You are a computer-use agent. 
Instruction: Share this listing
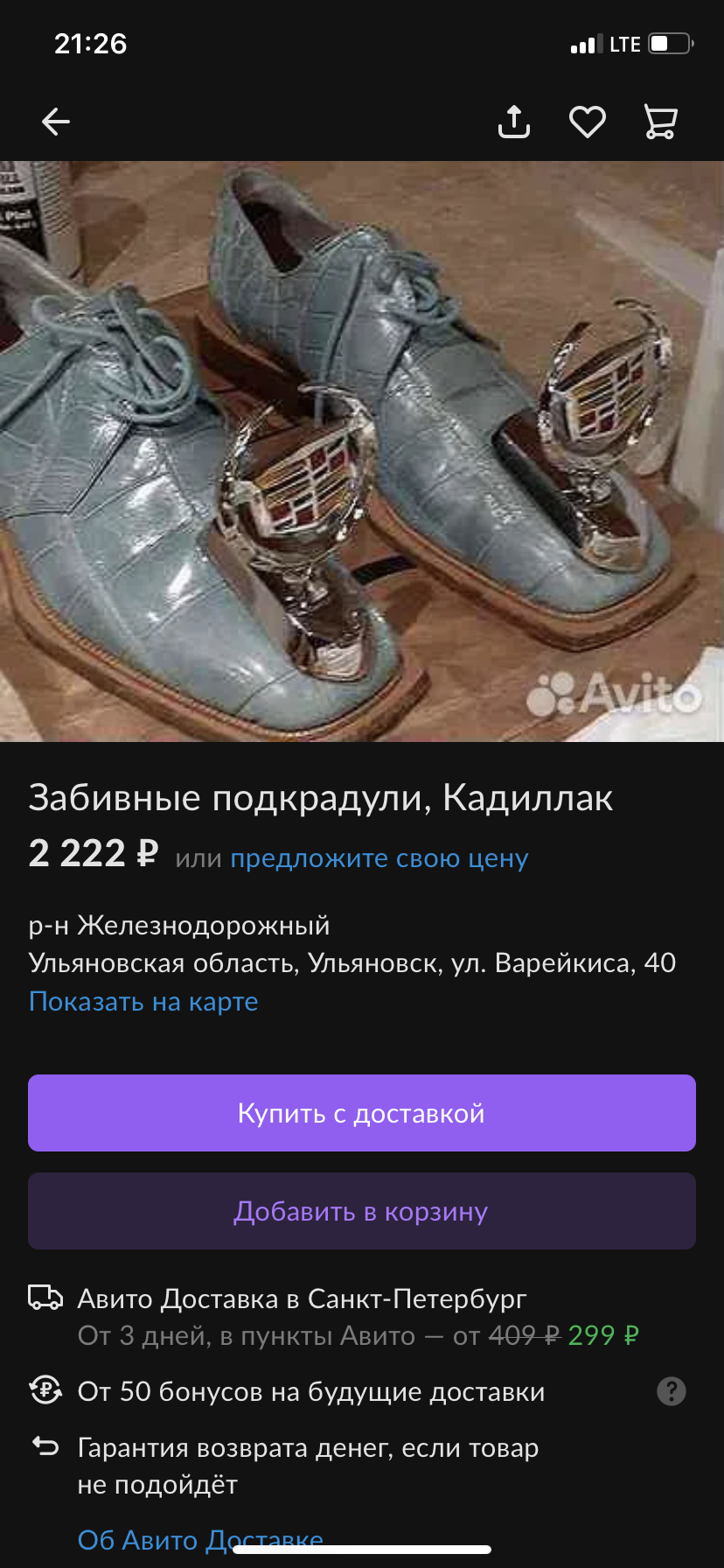(514, 122)
